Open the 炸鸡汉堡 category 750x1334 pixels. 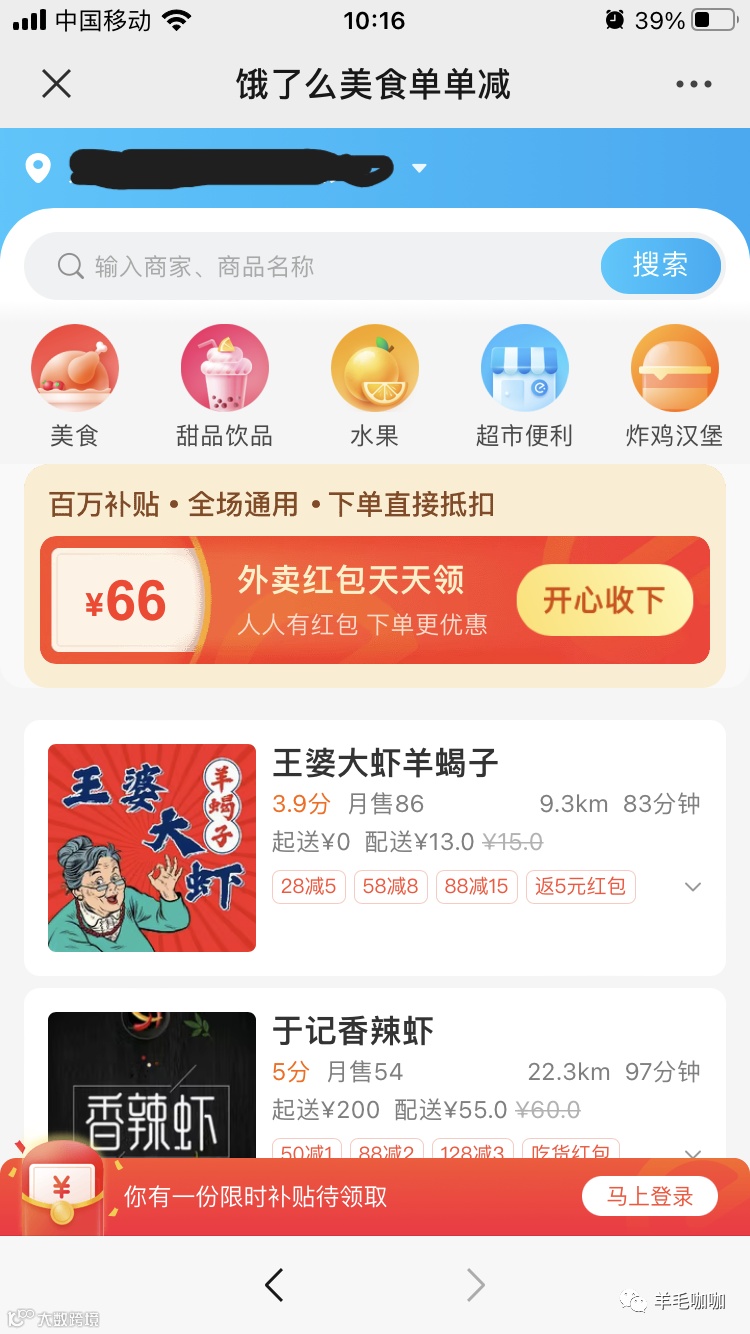point(674,385)
